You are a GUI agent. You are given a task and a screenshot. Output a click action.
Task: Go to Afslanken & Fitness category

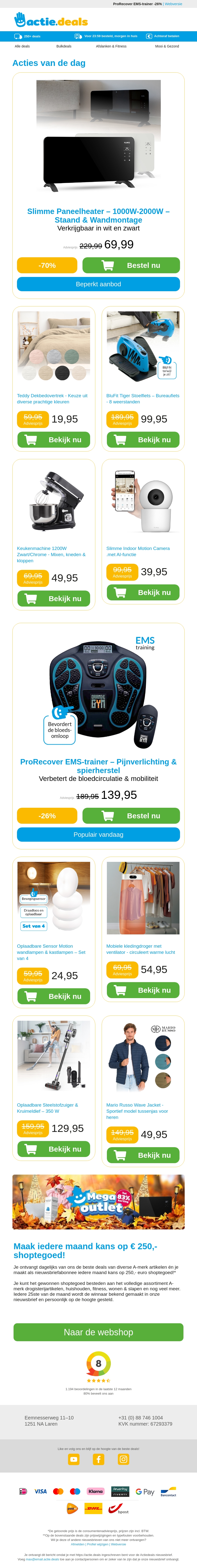[111, 46]
